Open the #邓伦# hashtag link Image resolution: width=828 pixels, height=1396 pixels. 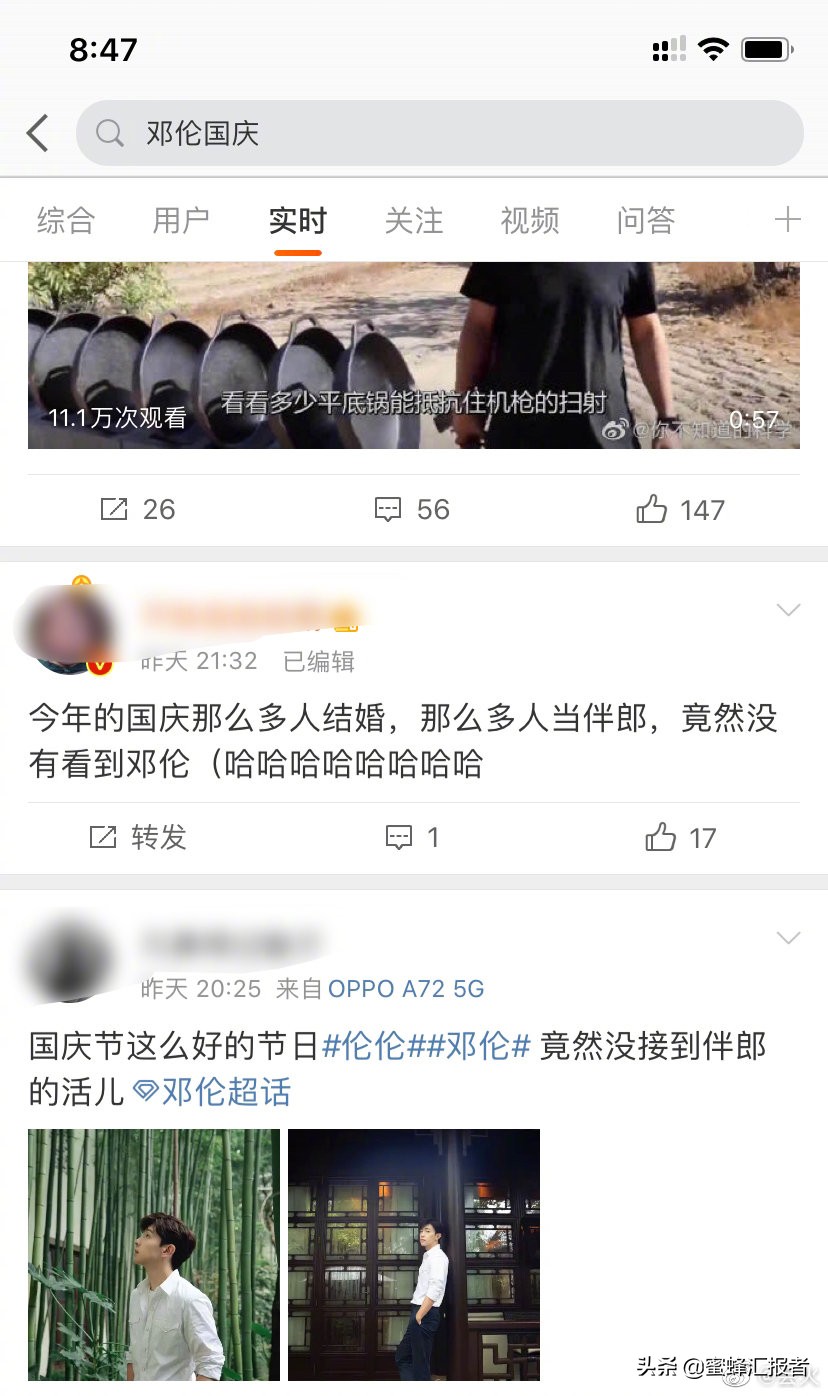pos(486,1047)
